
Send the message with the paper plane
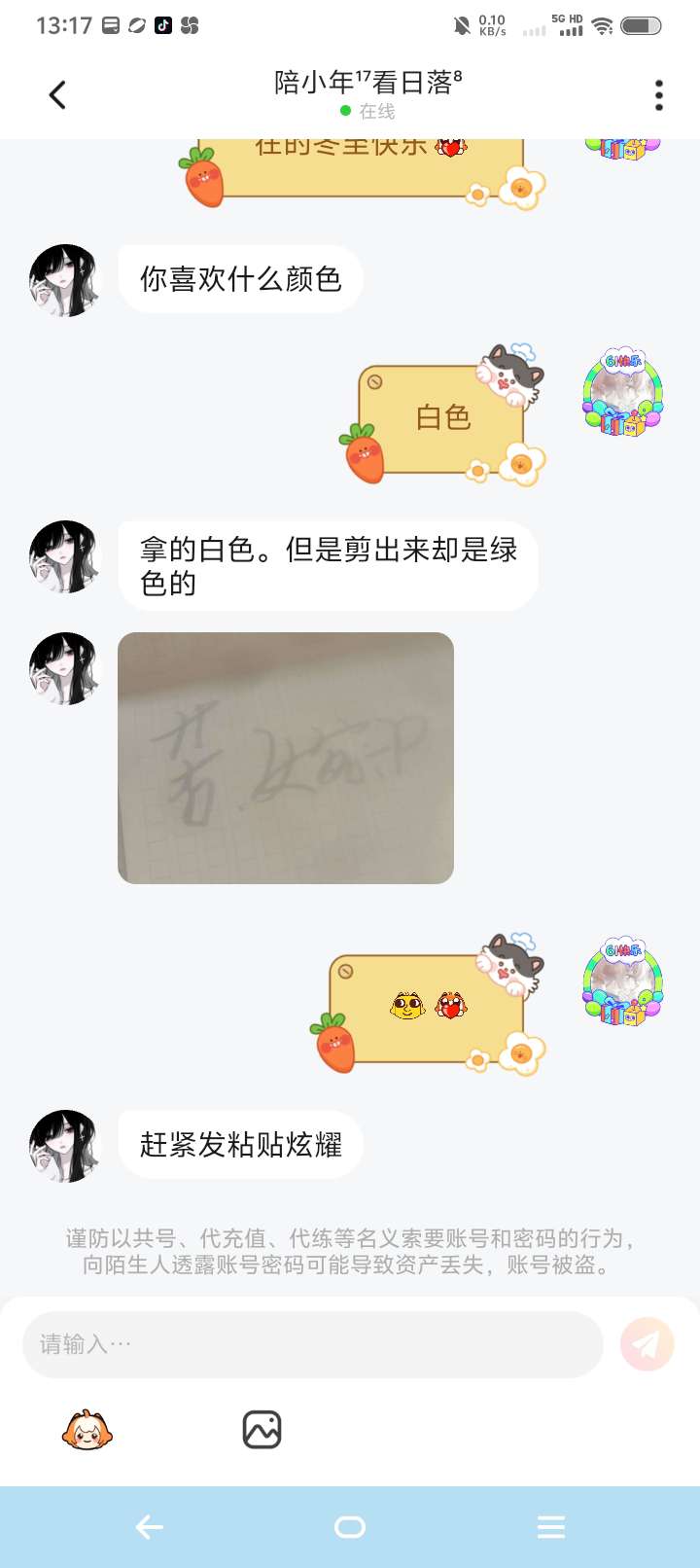coord(647,1344)
